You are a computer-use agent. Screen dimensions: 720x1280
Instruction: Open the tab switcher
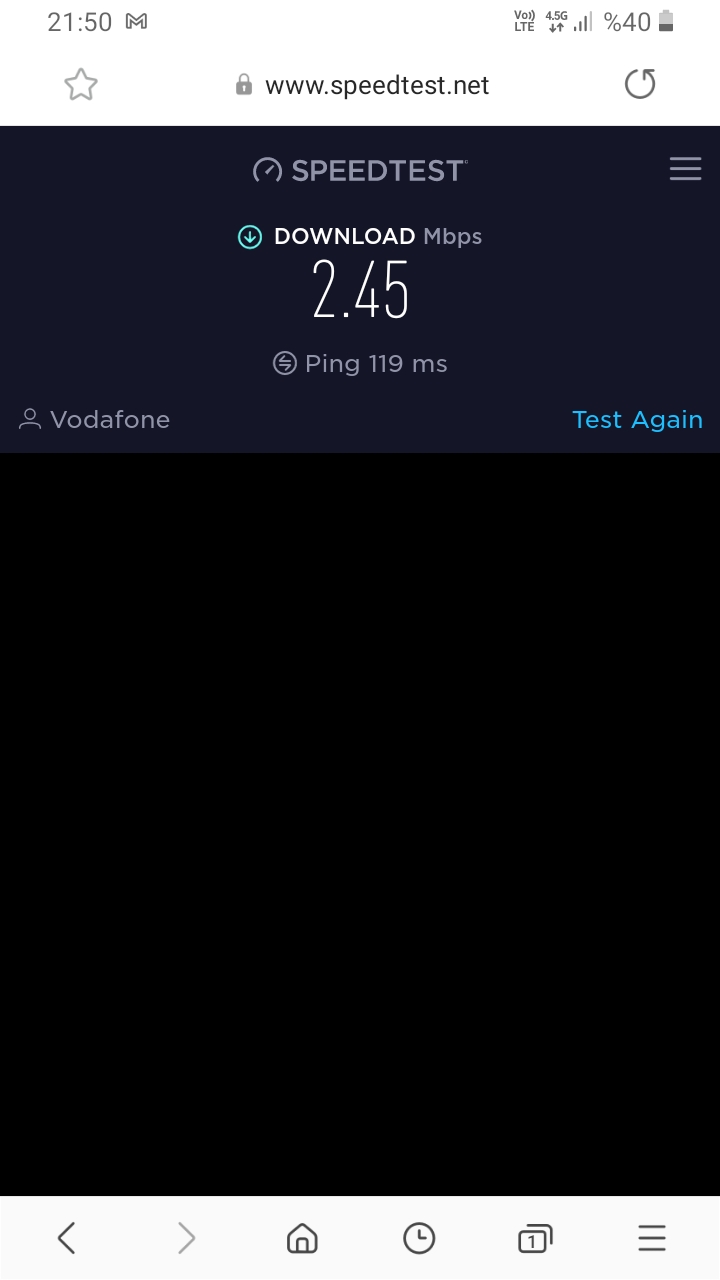535,1239
